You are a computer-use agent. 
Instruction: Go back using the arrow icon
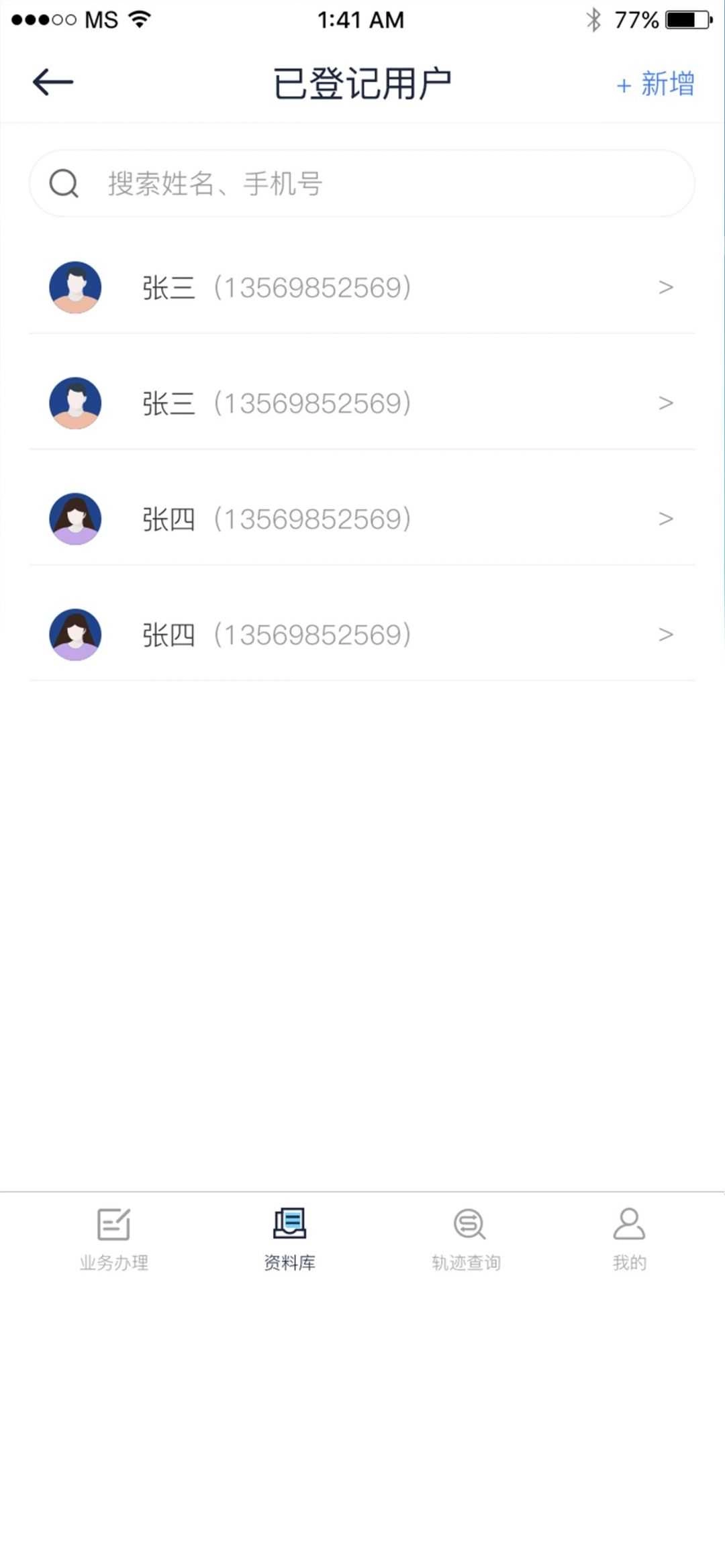52,83
